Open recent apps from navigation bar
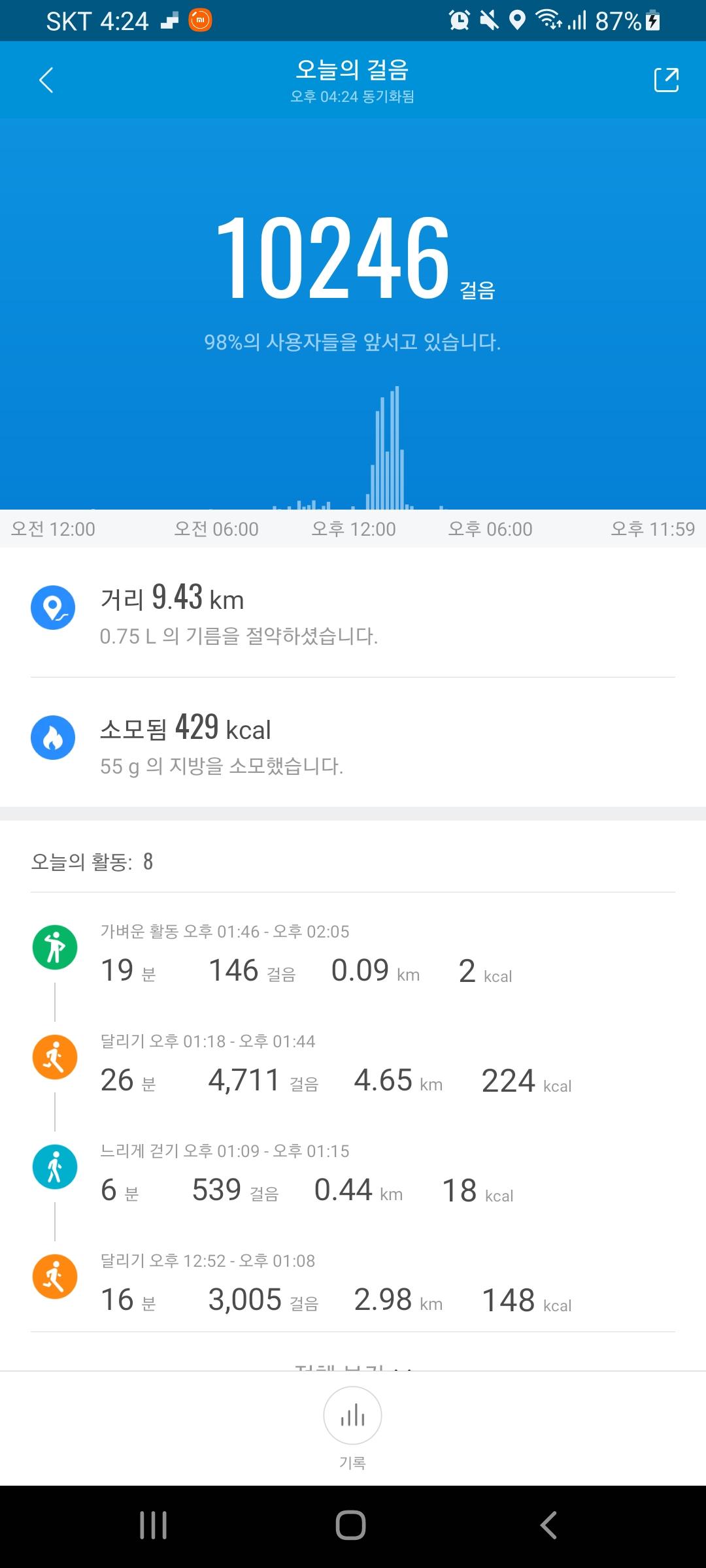706x1568 pixels. [154, 1526]
